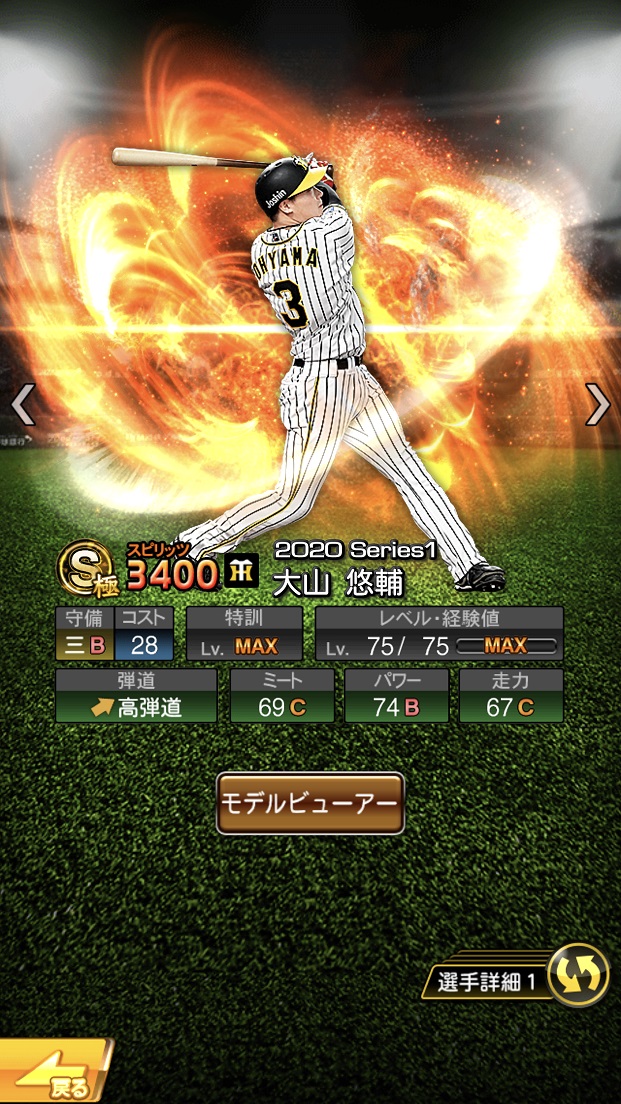The image size is (621, 1104).
Task: Open the モデルビューアー model viewer
Action: click(x=310, y=803)
